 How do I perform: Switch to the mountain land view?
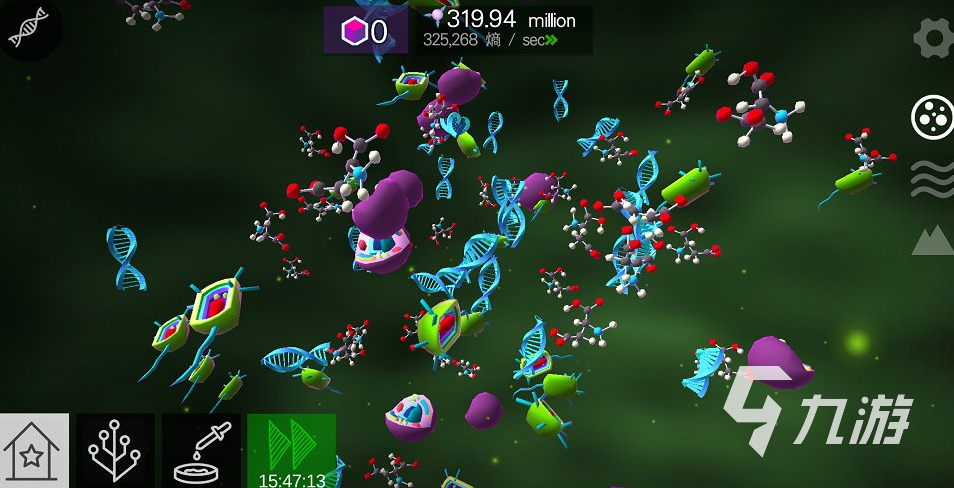pyautogui.click(x=932, y=240)
